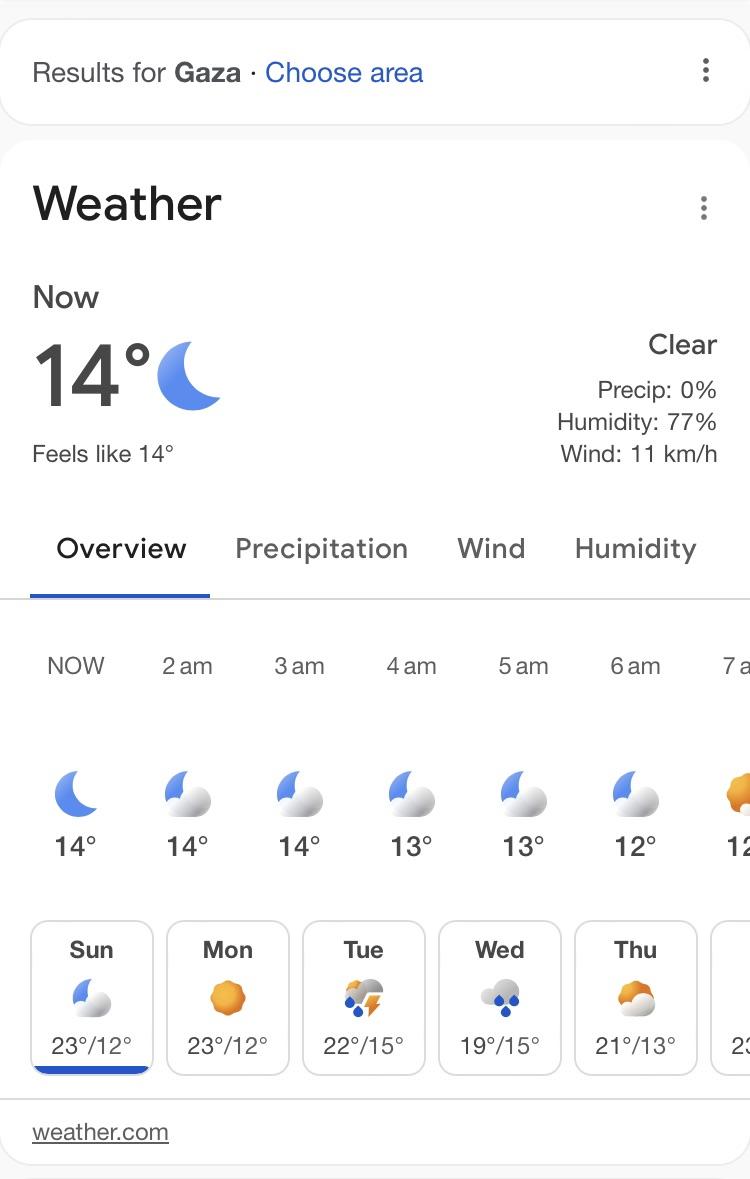
Task: Switch to the Humidity tab
Action: [635, 549]
